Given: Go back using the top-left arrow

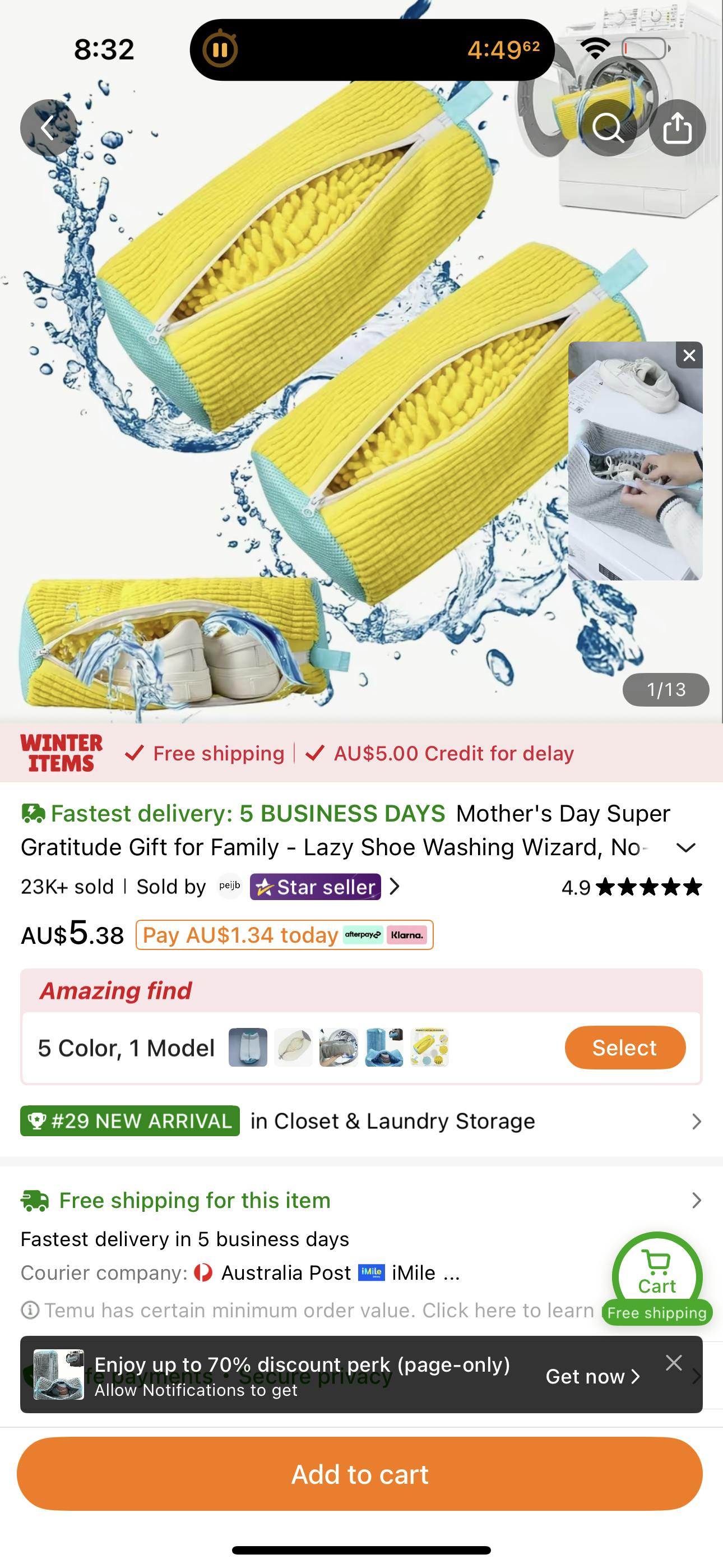Looking at the screenshot, I should [49, 128].
